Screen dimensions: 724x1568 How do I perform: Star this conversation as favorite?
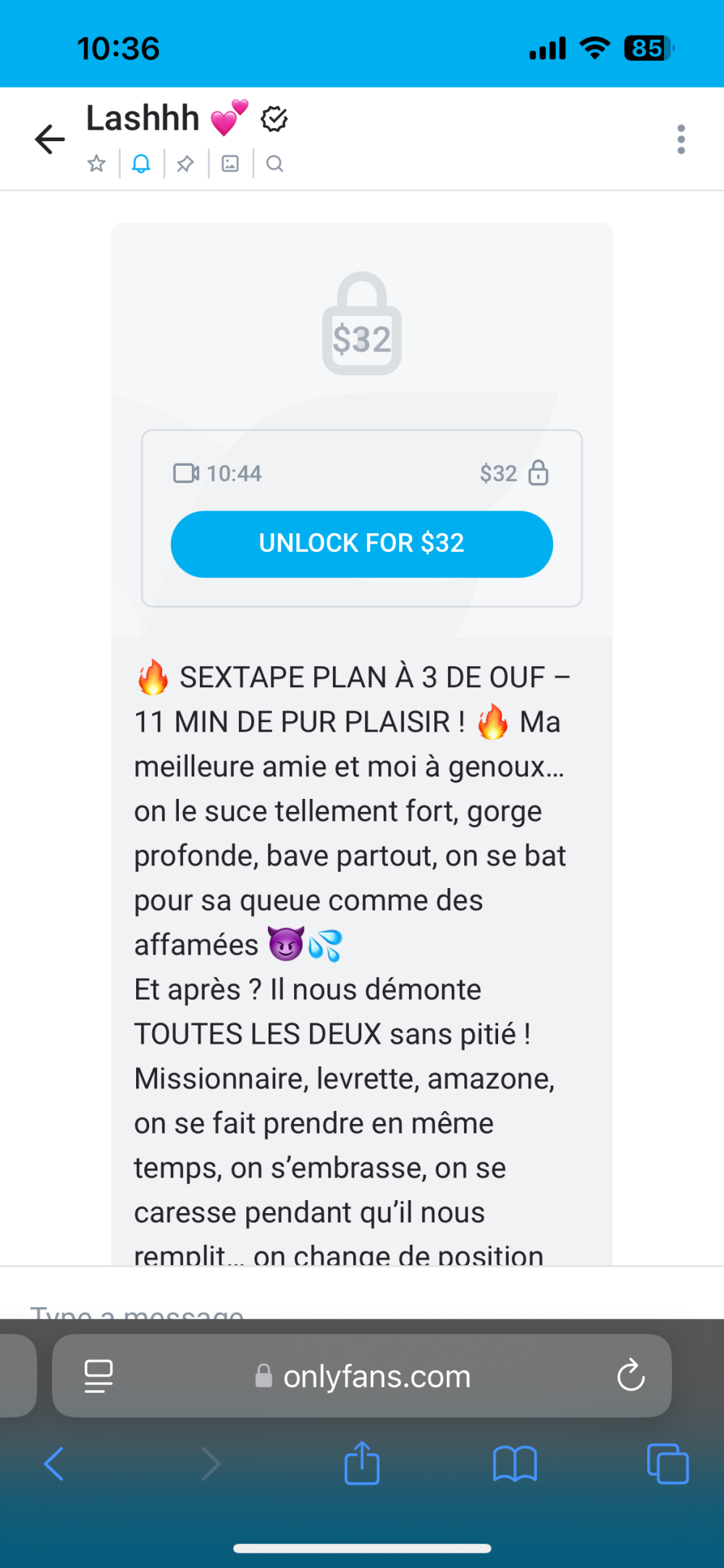[x=96, y=164]
